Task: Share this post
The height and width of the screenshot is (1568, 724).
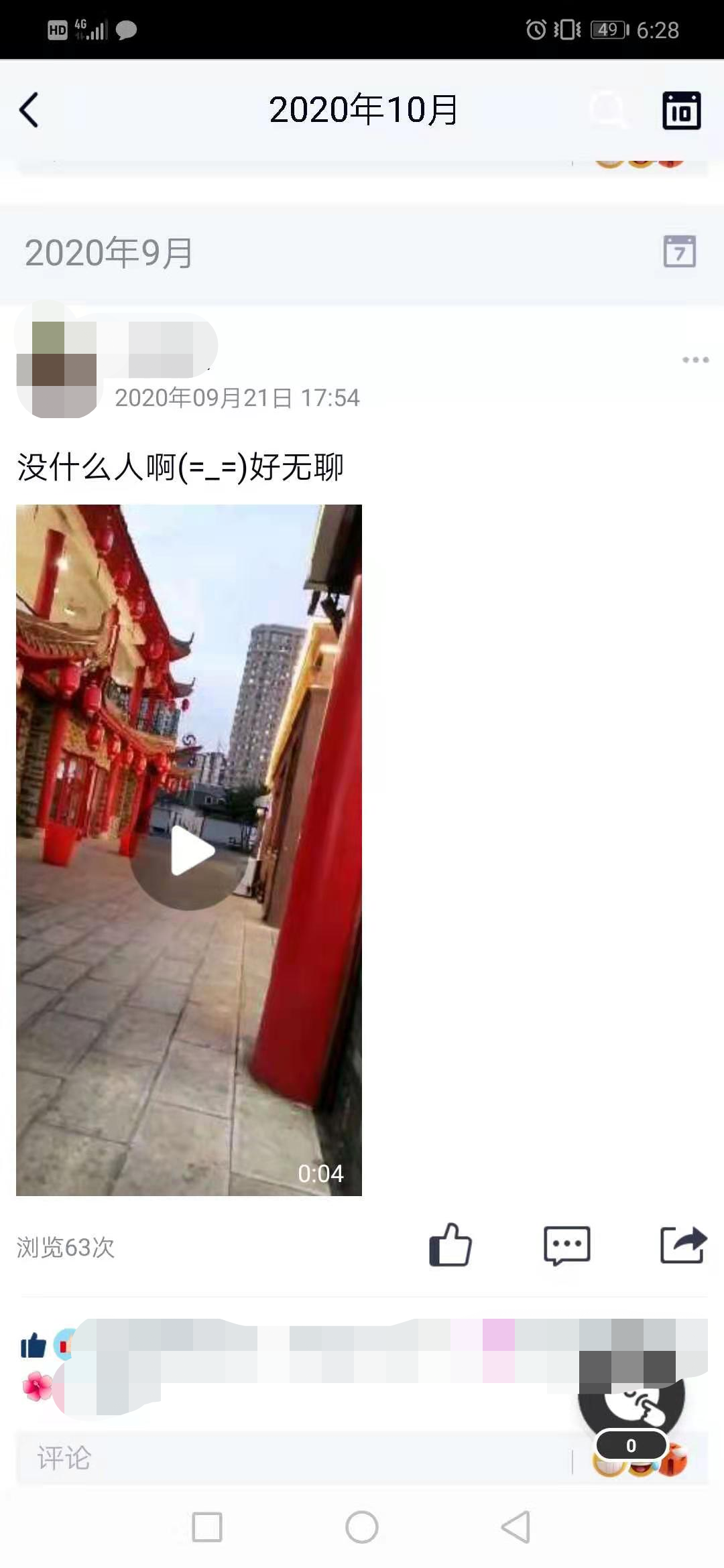Action: click(683, 1245)
